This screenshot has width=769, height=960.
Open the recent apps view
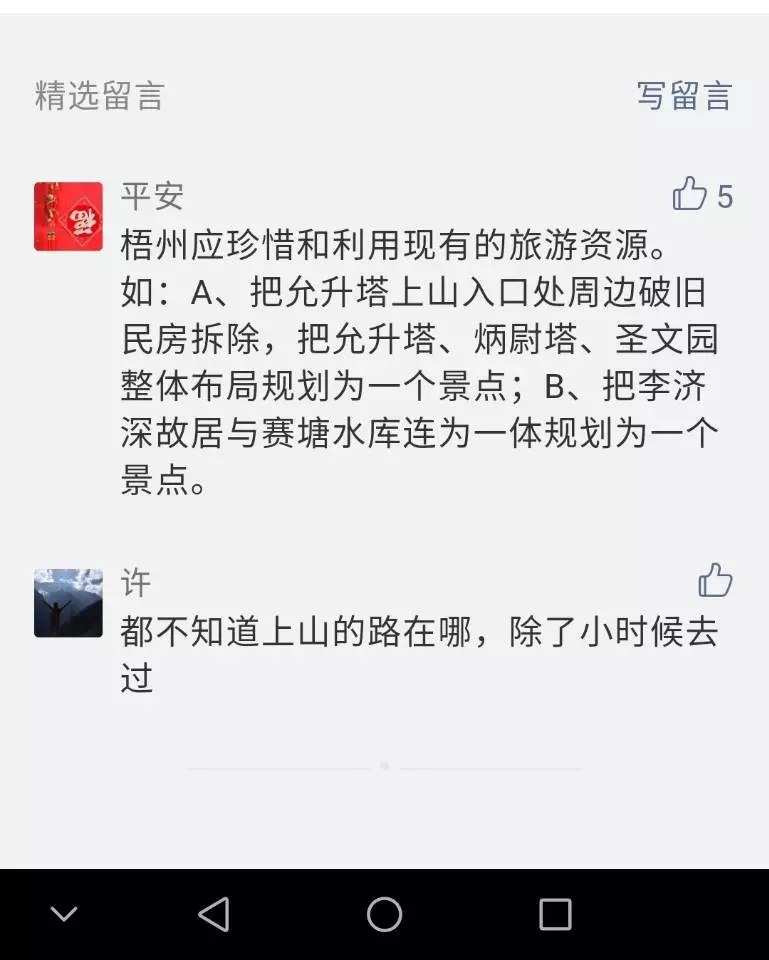click(x=554, y=914)
